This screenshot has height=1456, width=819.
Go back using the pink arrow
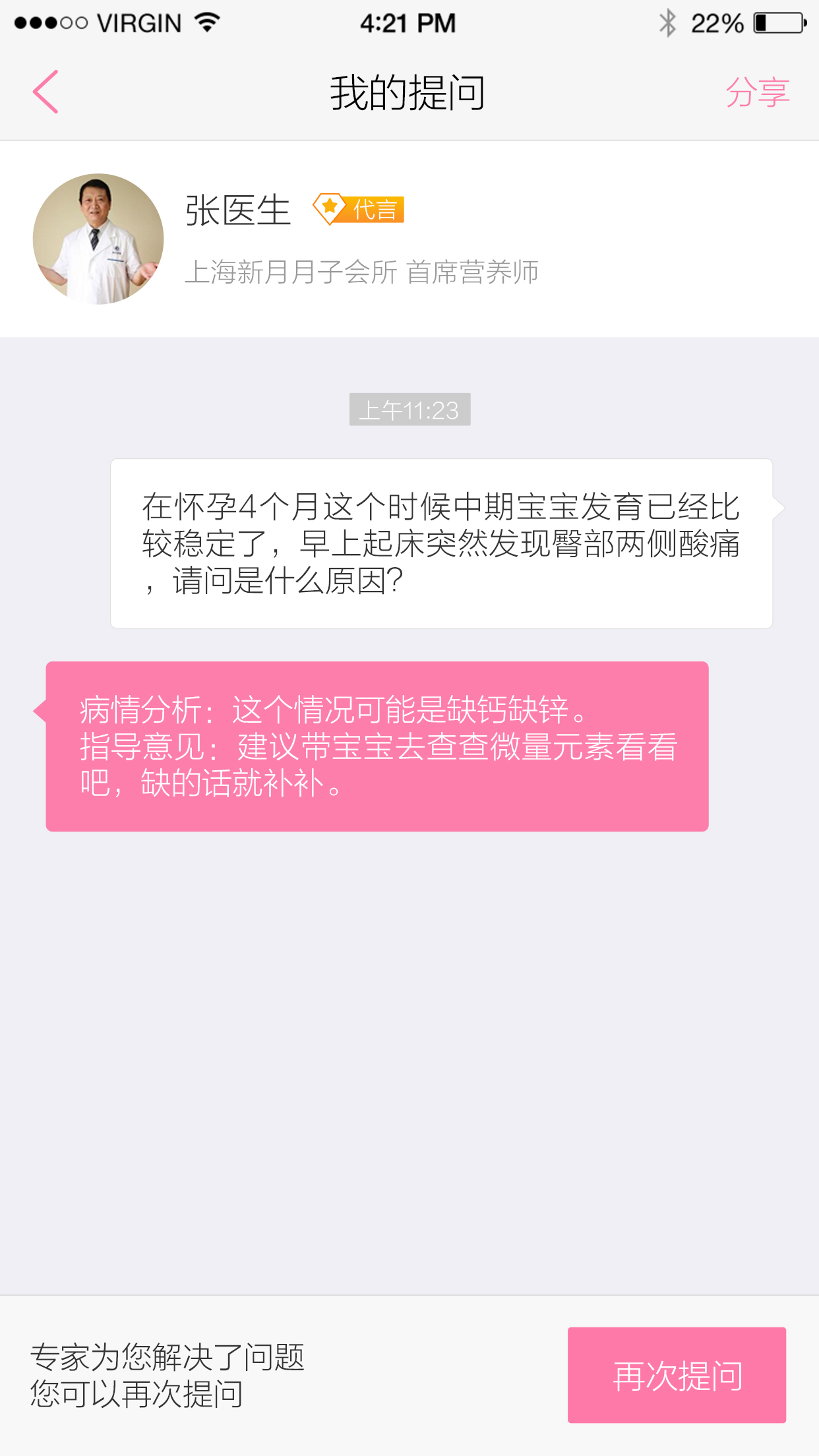46,92
